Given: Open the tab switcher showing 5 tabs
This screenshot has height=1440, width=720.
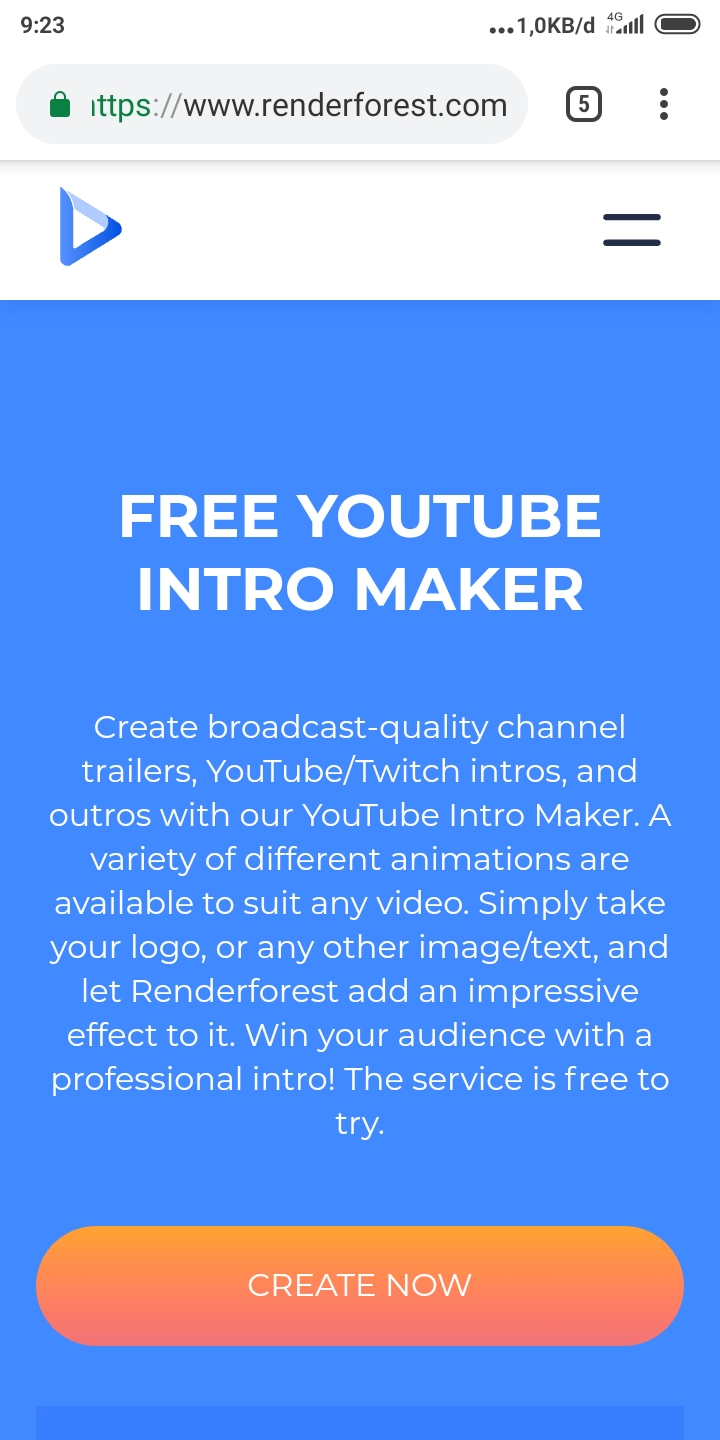Looking at the screenshot, I should point(584,104).
